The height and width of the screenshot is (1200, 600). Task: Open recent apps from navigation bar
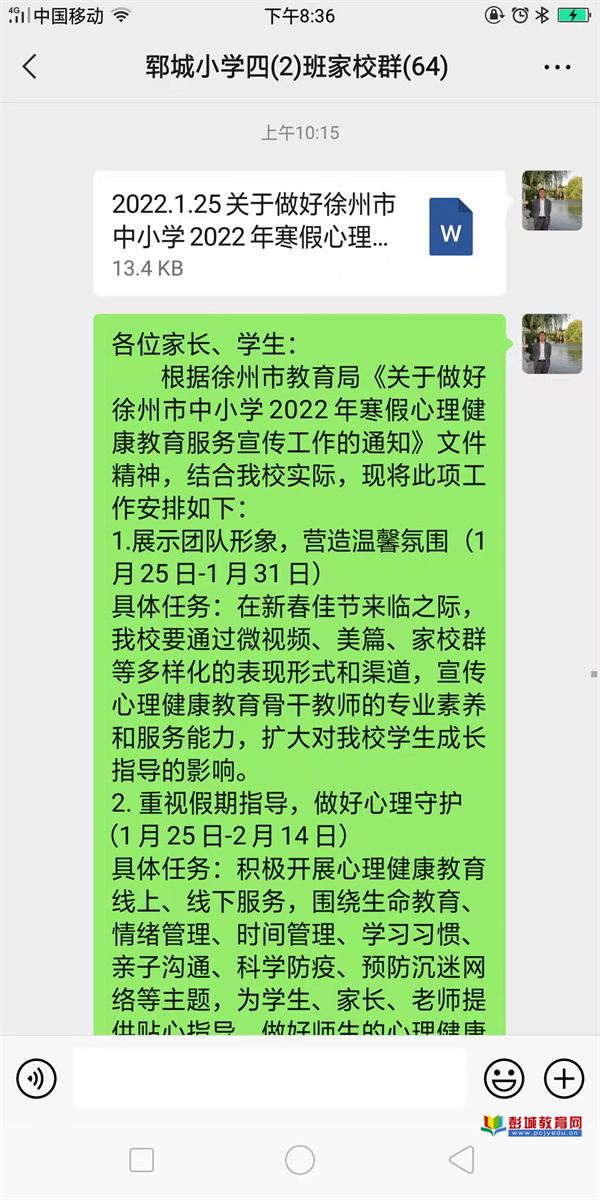[x=142, y=1160]
